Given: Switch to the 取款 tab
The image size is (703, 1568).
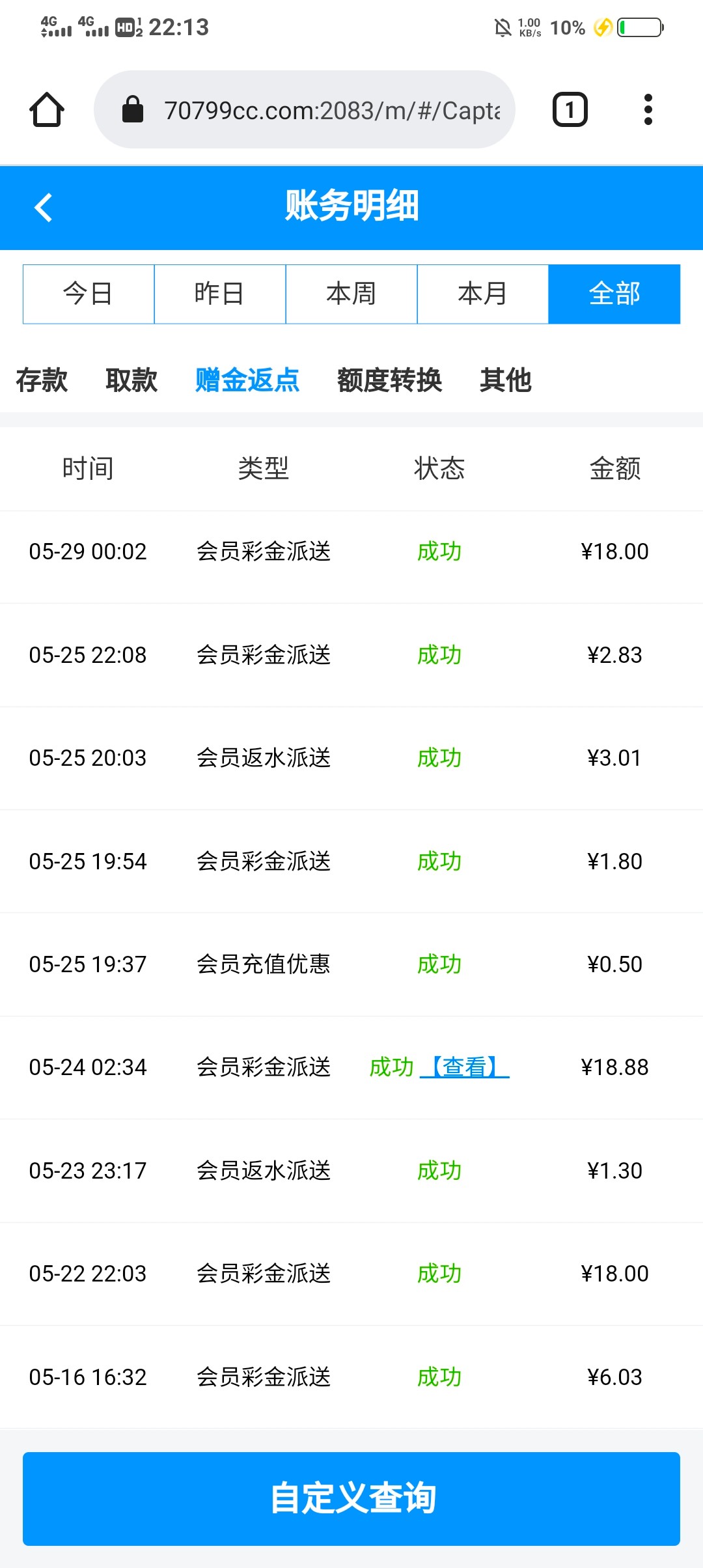Looking at the screenshot, I should click(x=131, y=380).
